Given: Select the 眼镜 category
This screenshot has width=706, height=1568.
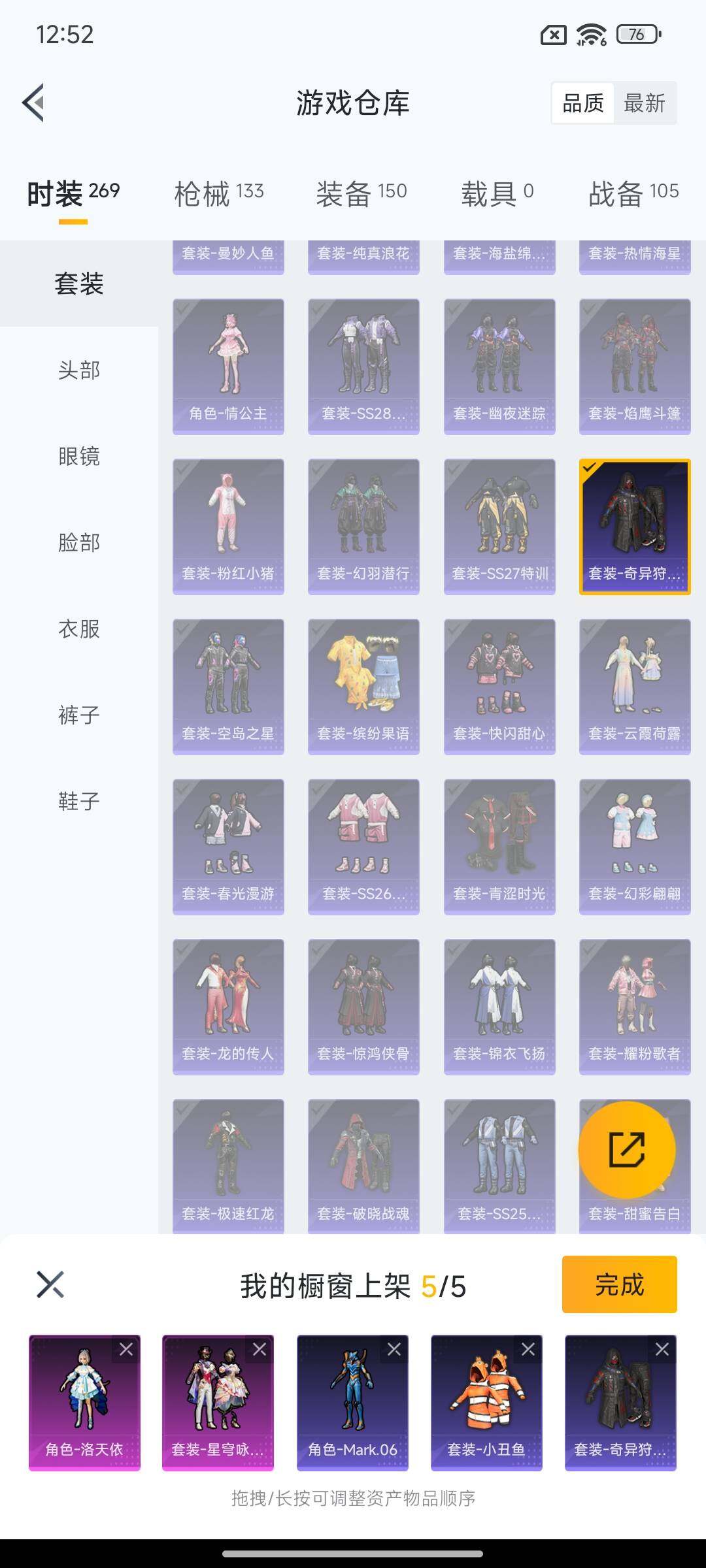Looking at the screenshot, I should [79, 457].
